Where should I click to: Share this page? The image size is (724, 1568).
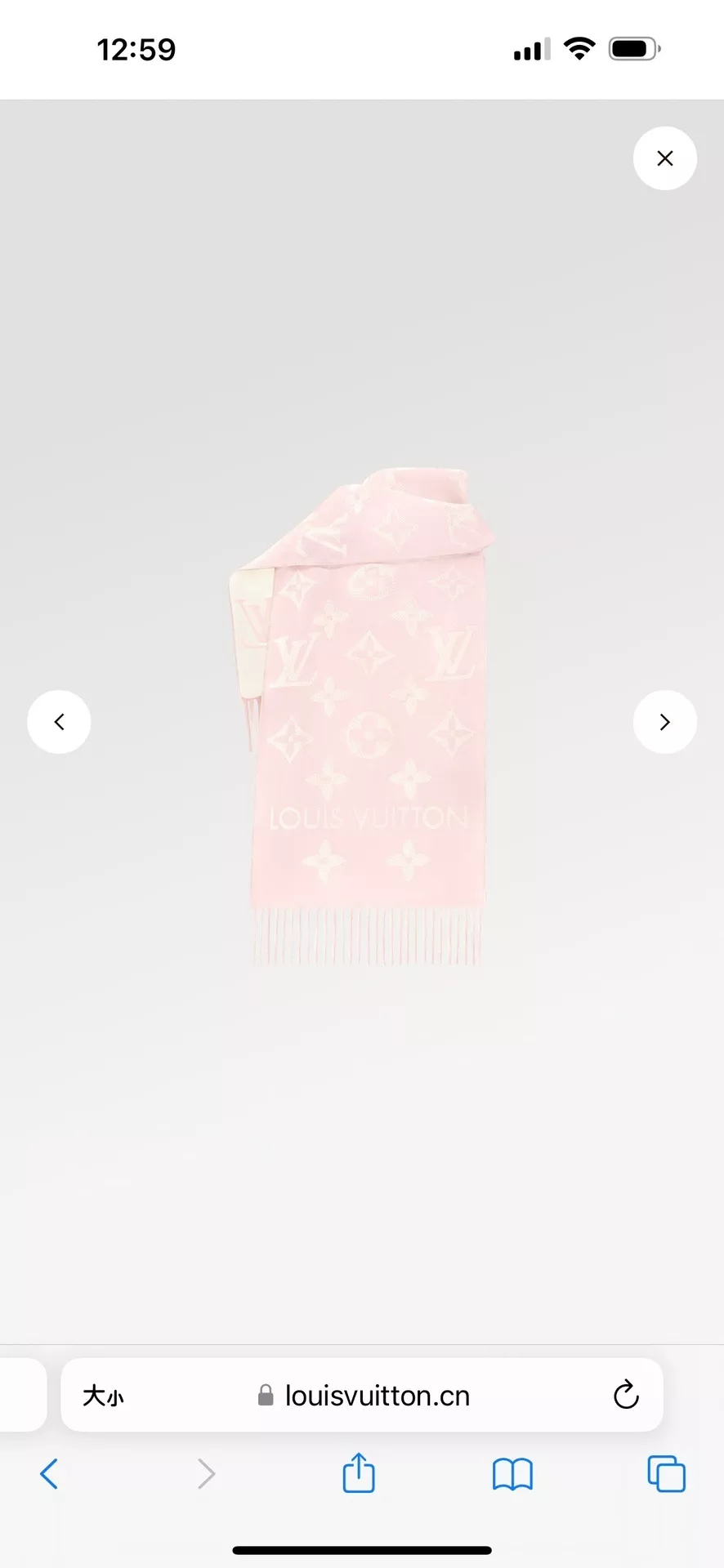359,1472
